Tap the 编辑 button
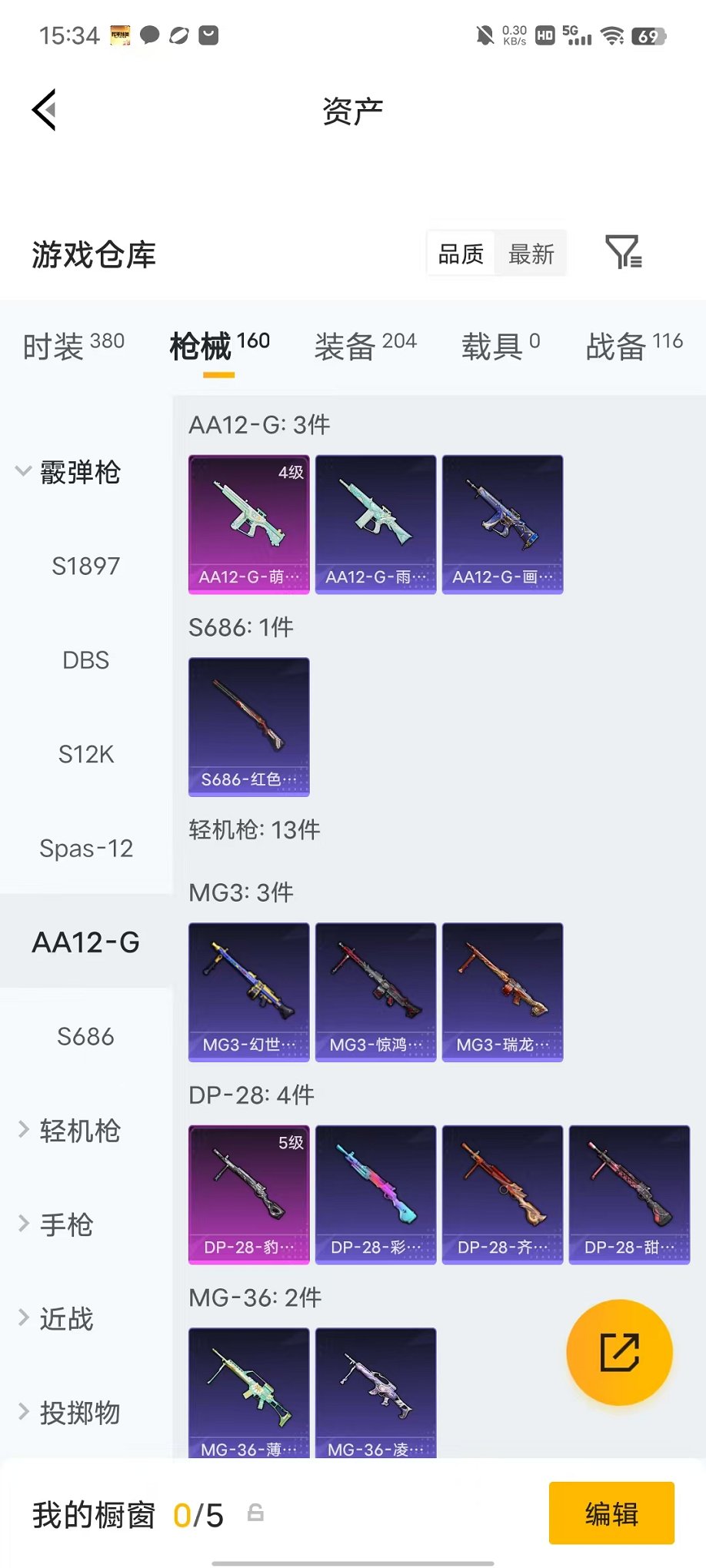 611,1513
